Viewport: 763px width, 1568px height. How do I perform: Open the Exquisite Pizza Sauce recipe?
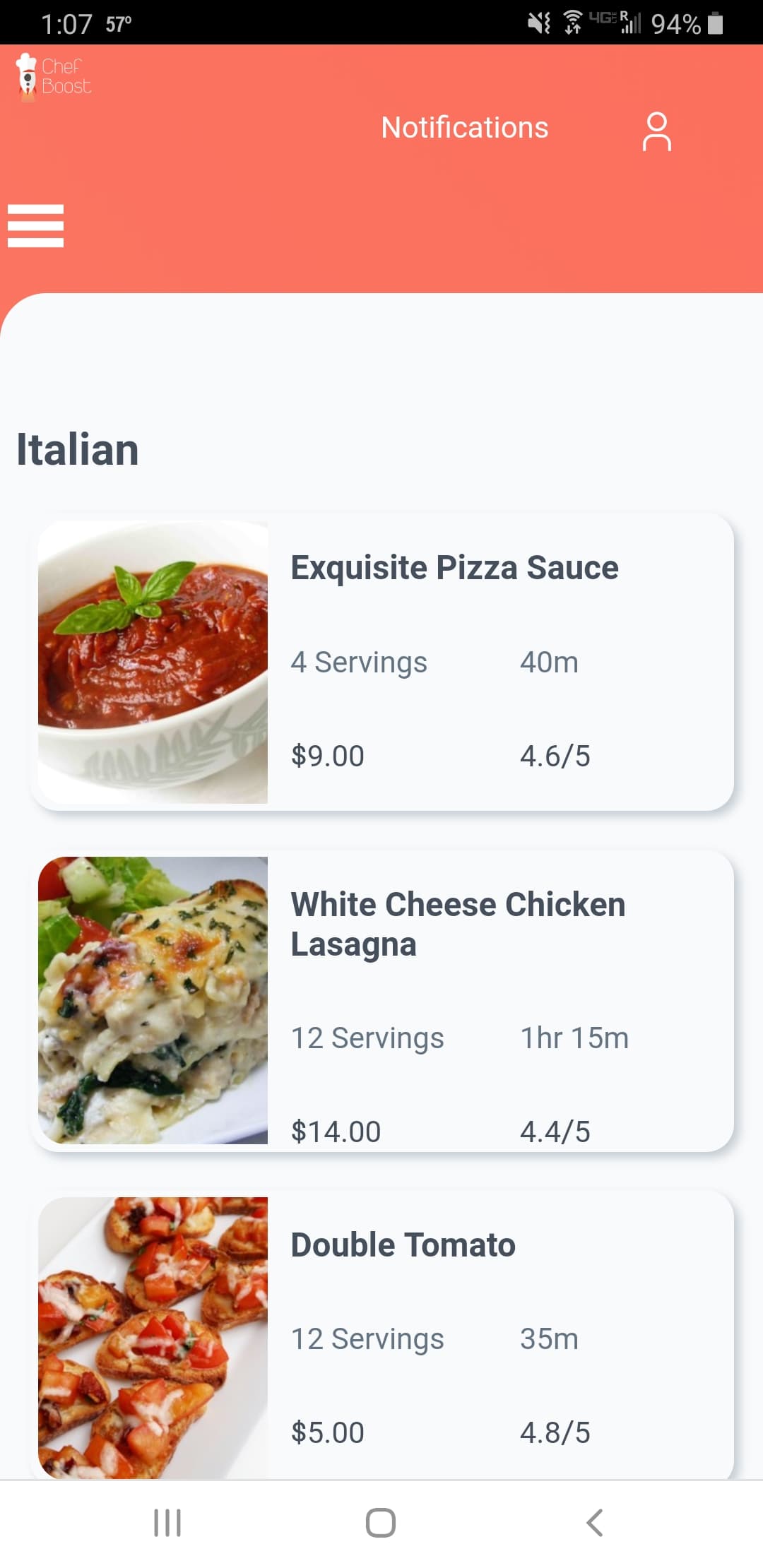pyautogui.click(x=382, y=662)
